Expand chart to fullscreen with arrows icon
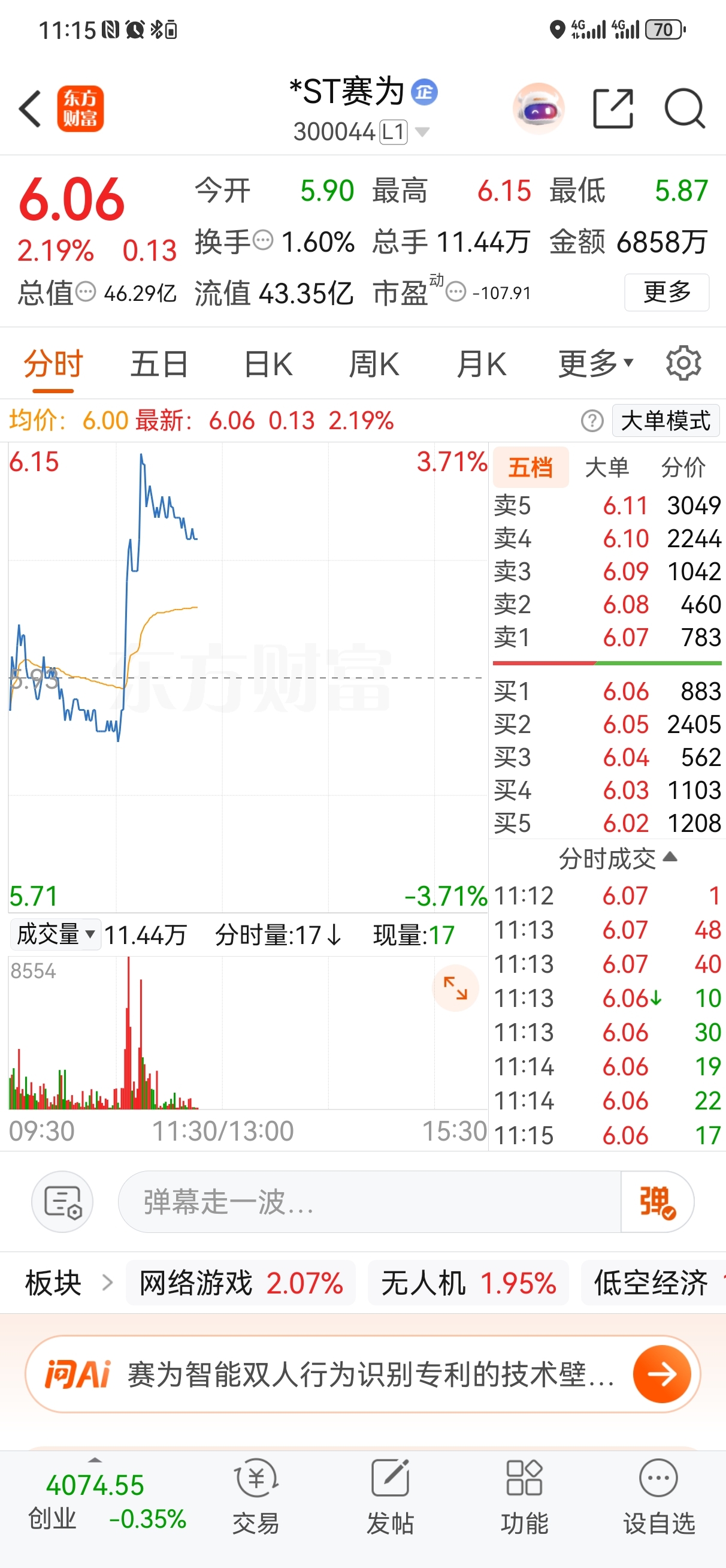The width and height of the screenshot is (726, 1568). (x=455, y=988)
